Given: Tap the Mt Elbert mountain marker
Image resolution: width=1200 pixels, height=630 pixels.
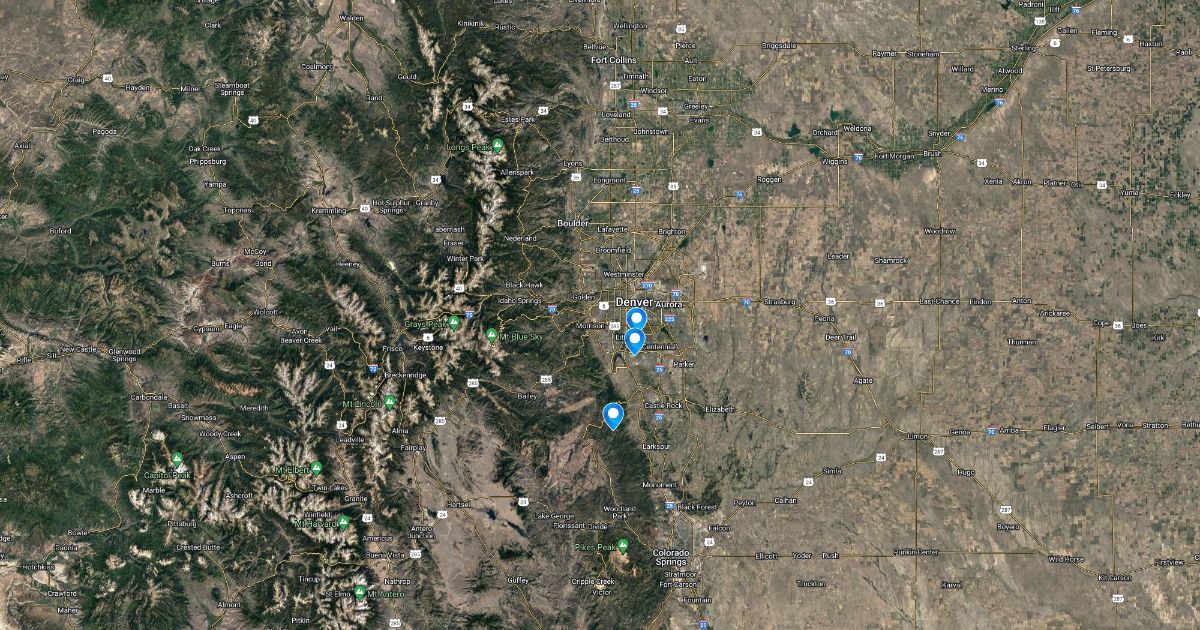Looking at the screenshot, I should (x=316, y=468).
